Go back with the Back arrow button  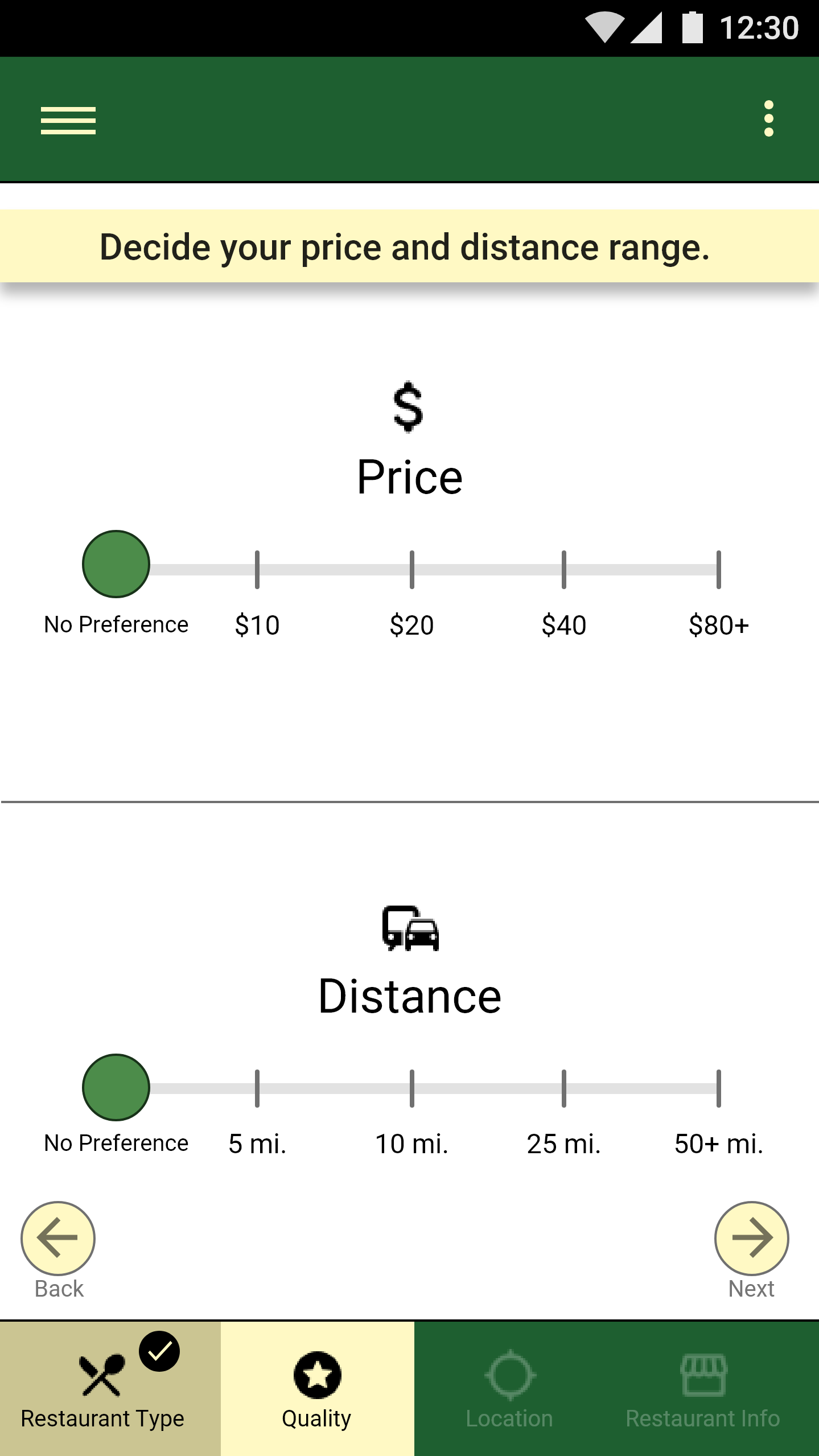(58, 1238)
